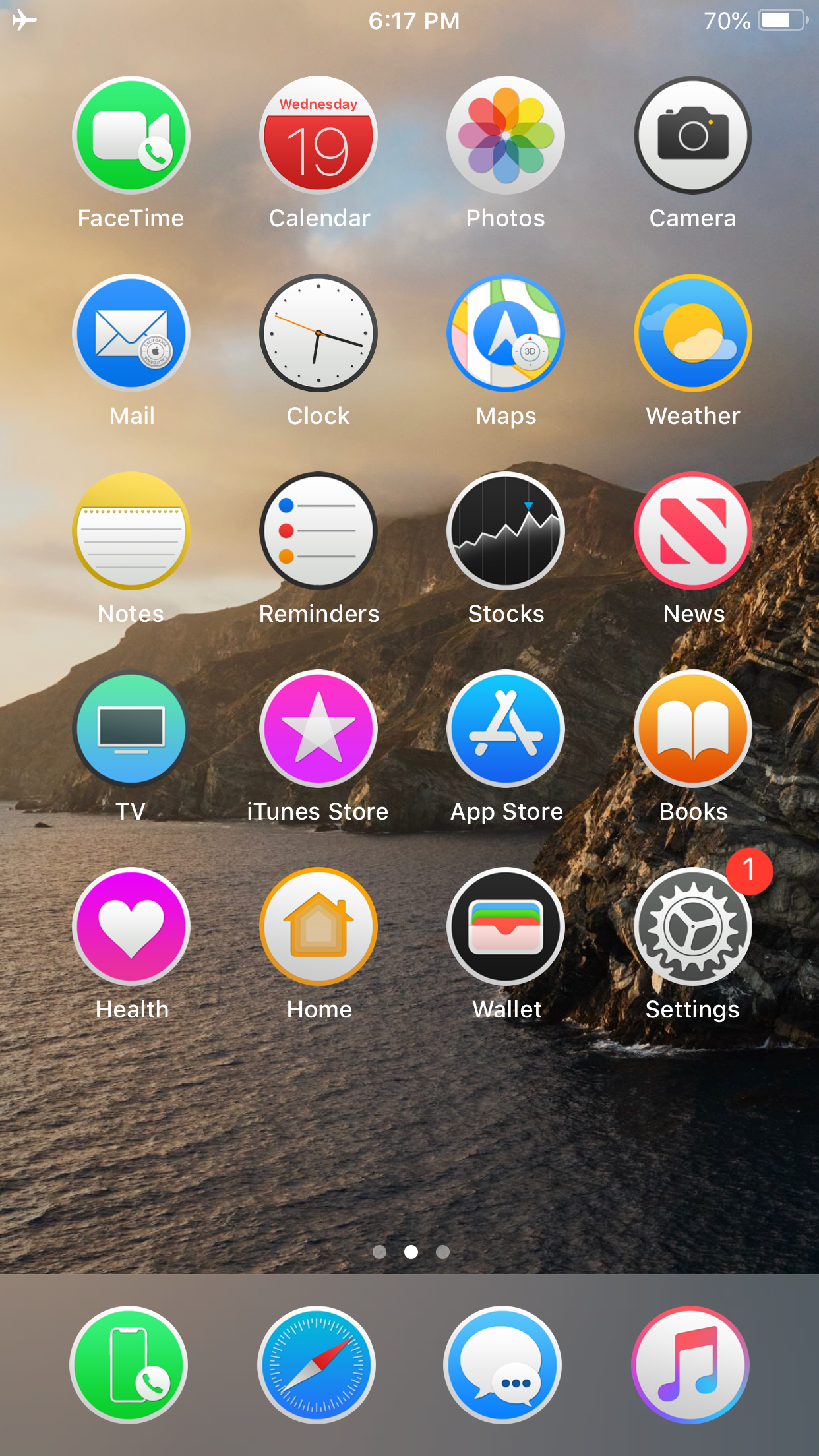This screenshot has width=819, height=1456.
Task: Open the Photos app
Action: 506,136
